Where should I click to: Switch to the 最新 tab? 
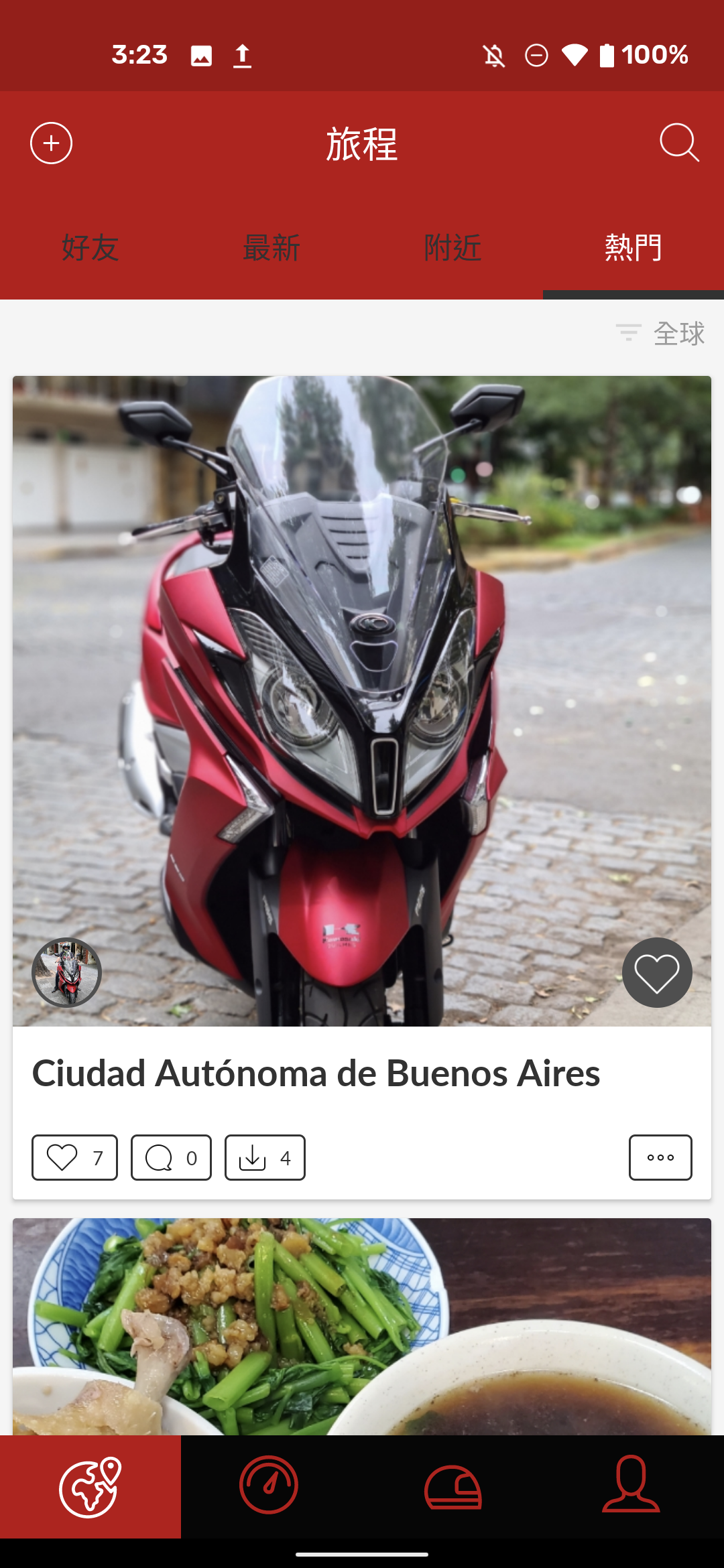coord(271,248)
